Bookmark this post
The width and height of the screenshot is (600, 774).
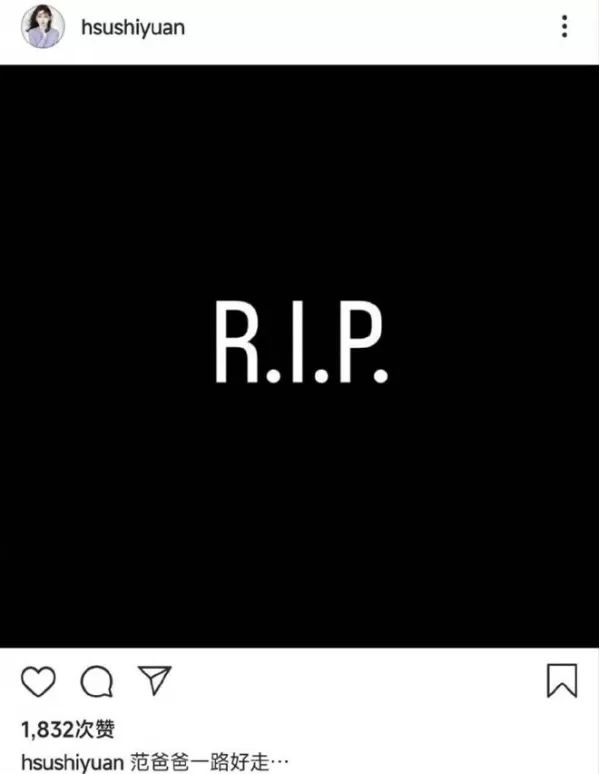[x=562, y=681]
